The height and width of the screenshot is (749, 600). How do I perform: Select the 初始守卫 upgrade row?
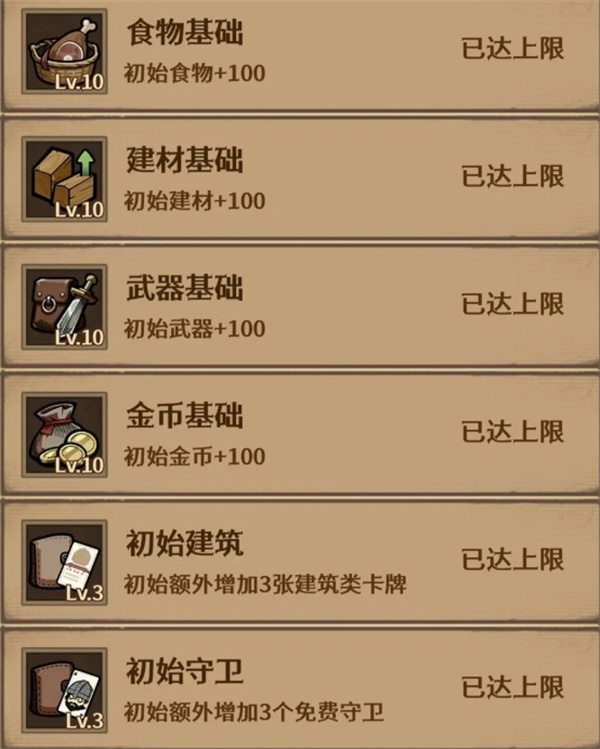300,688
